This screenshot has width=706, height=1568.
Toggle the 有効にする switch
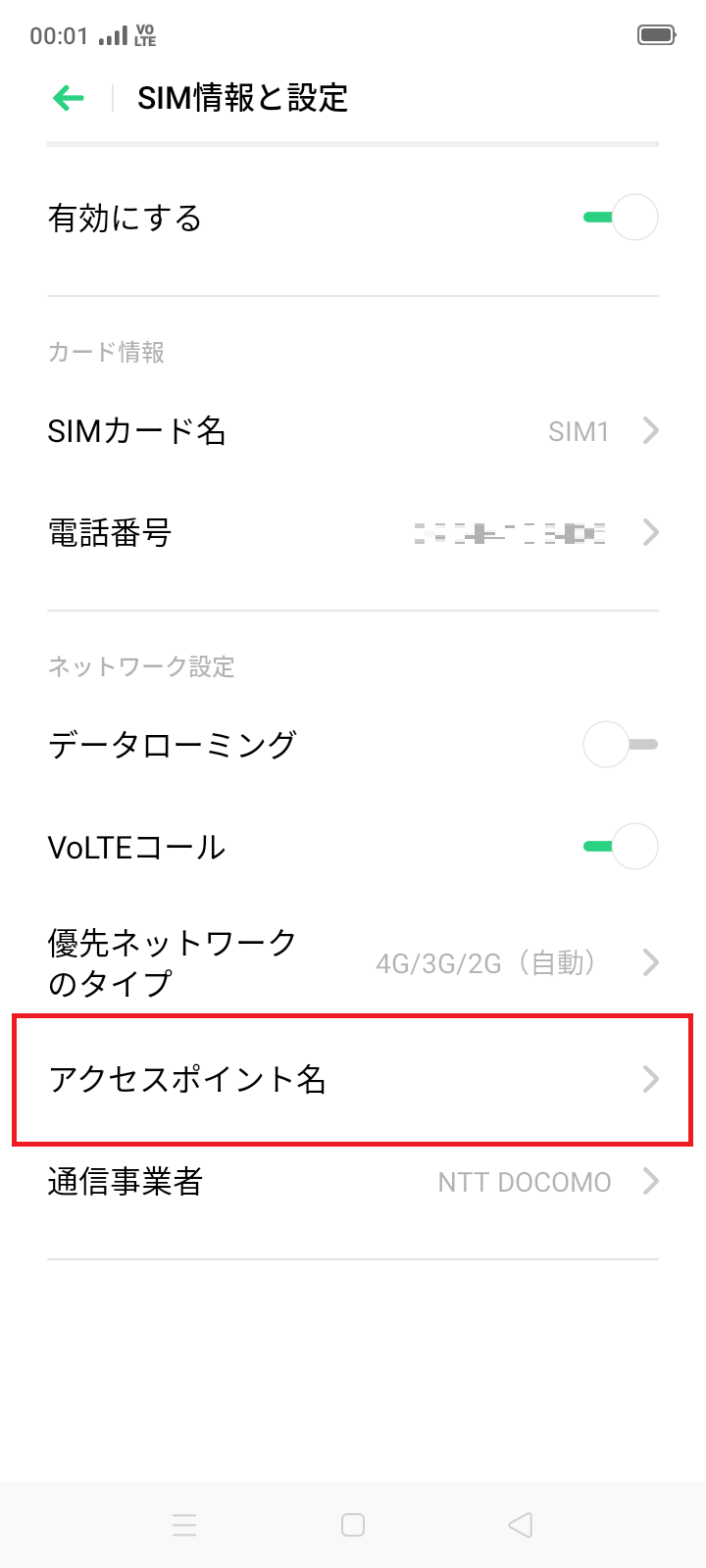pyautogui.click(x=621, y=218)
